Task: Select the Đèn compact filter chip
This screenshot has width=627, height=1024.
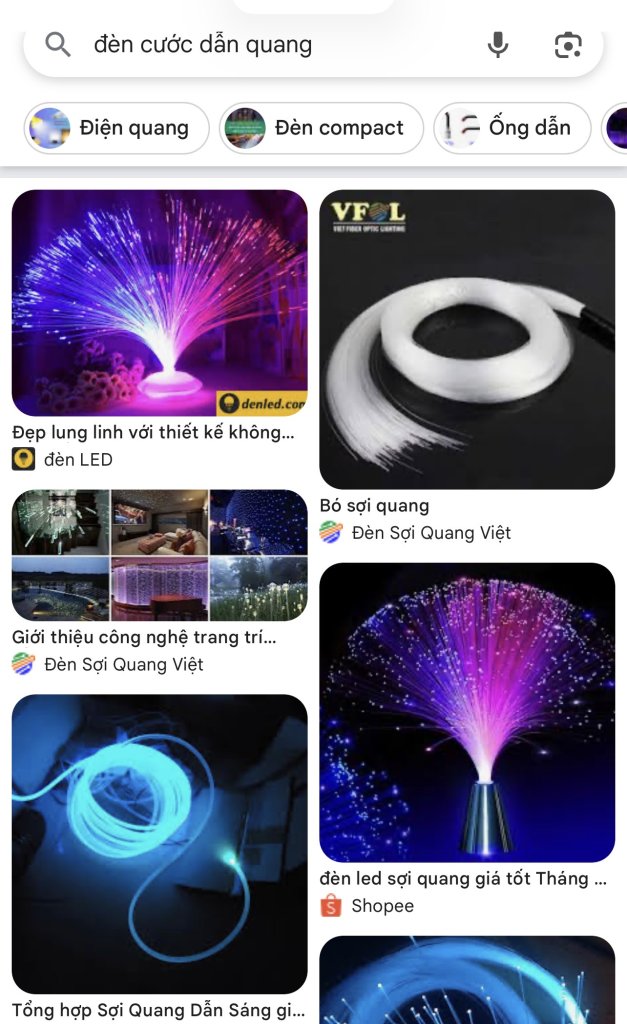Action: point(321,128)
